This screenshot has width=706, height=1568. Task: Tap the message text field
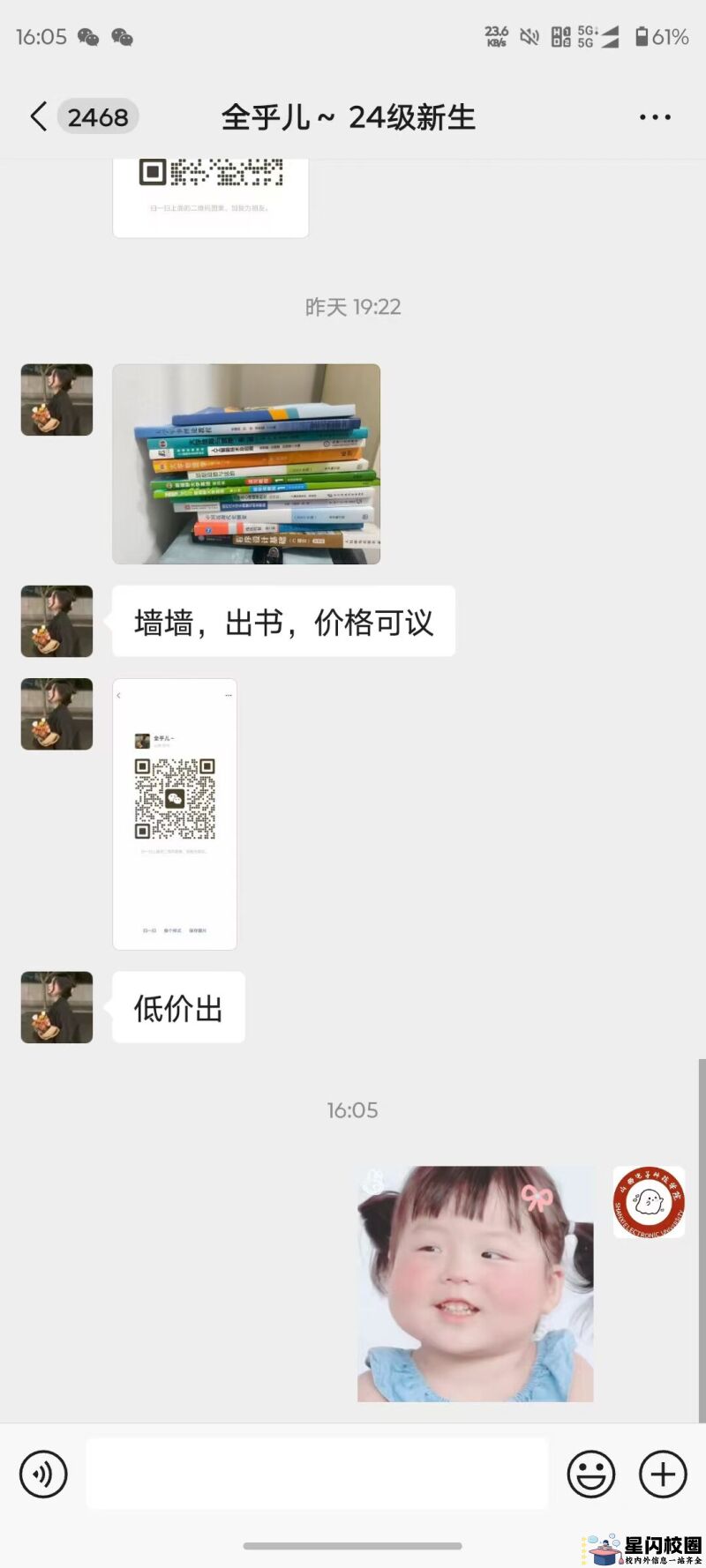(317, 1474)
